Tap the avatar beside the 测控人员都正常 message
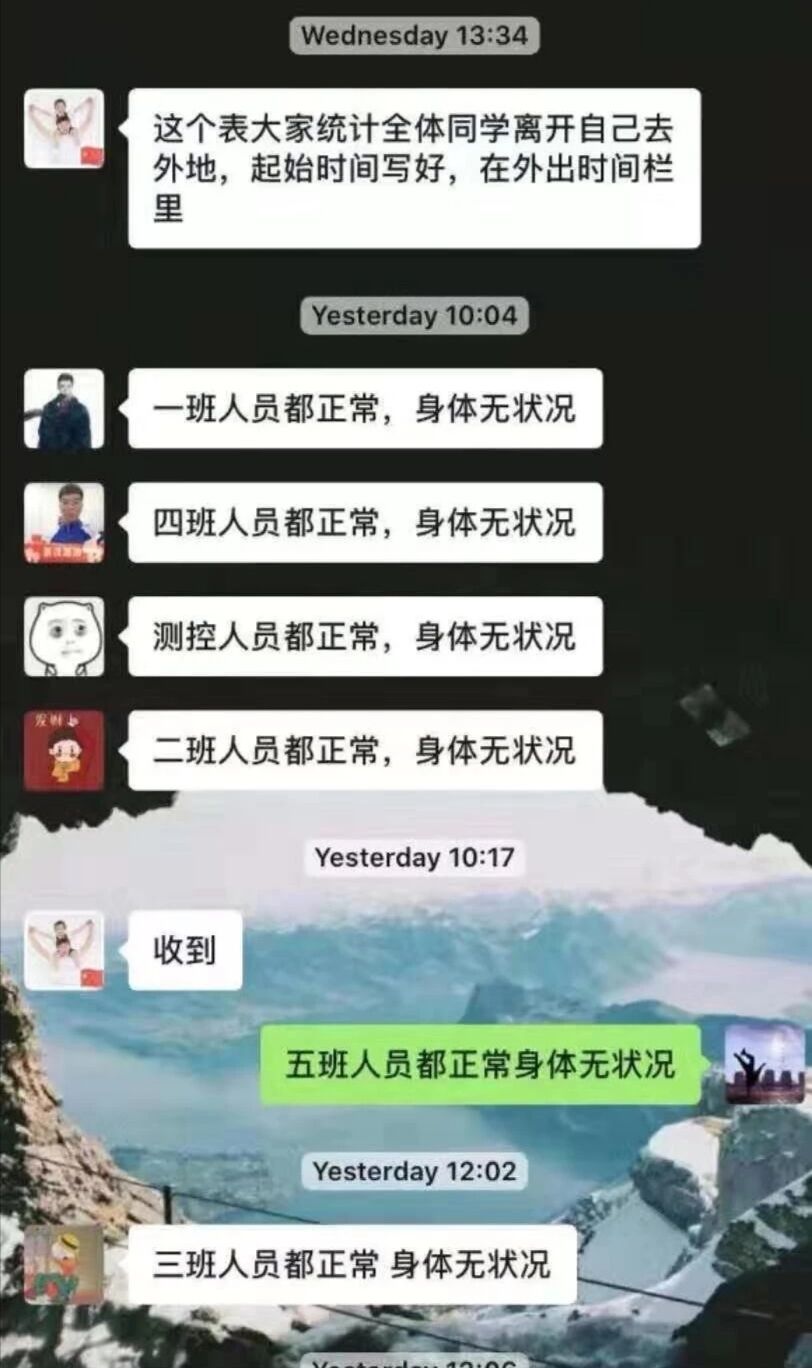Viewport: 812px width, 1368px height. pyautogui.click(x=64, y=637)
